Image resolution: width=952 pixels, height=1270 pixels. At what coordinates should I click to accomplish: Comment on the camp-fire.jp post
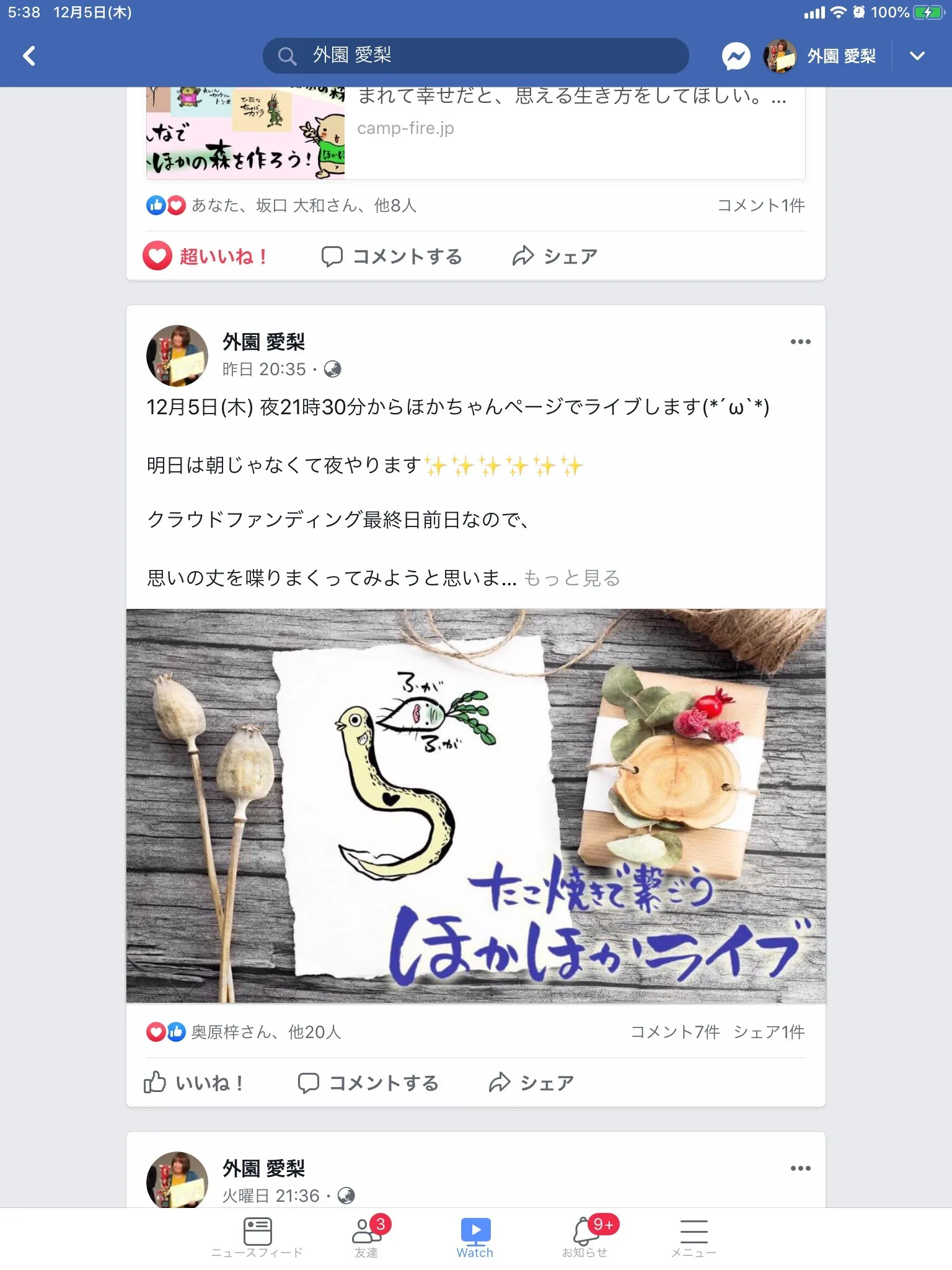(x=392, y=256)
